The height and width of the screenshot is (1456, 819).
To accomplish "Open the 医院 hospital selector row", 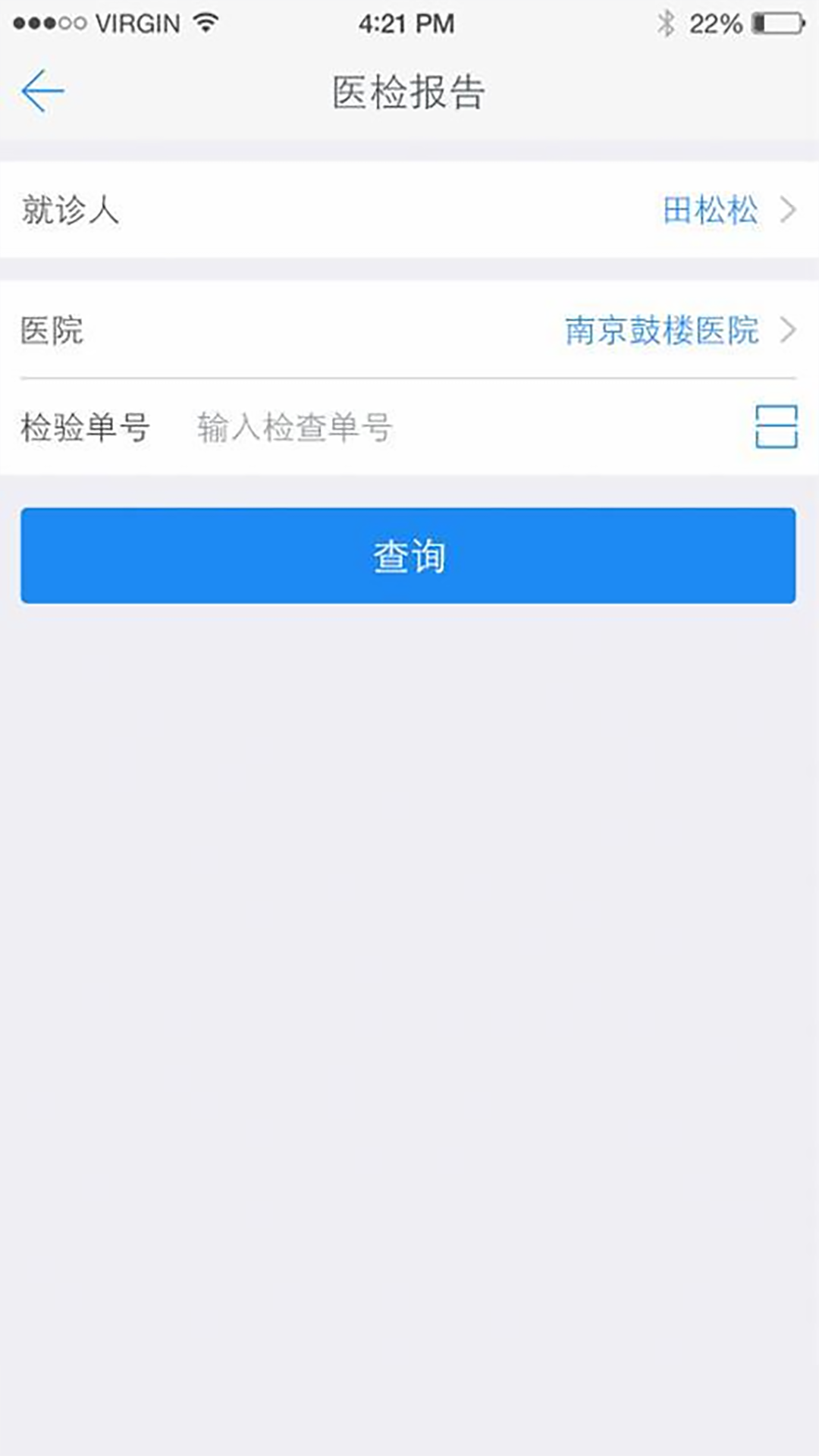I will coord(409,330).
